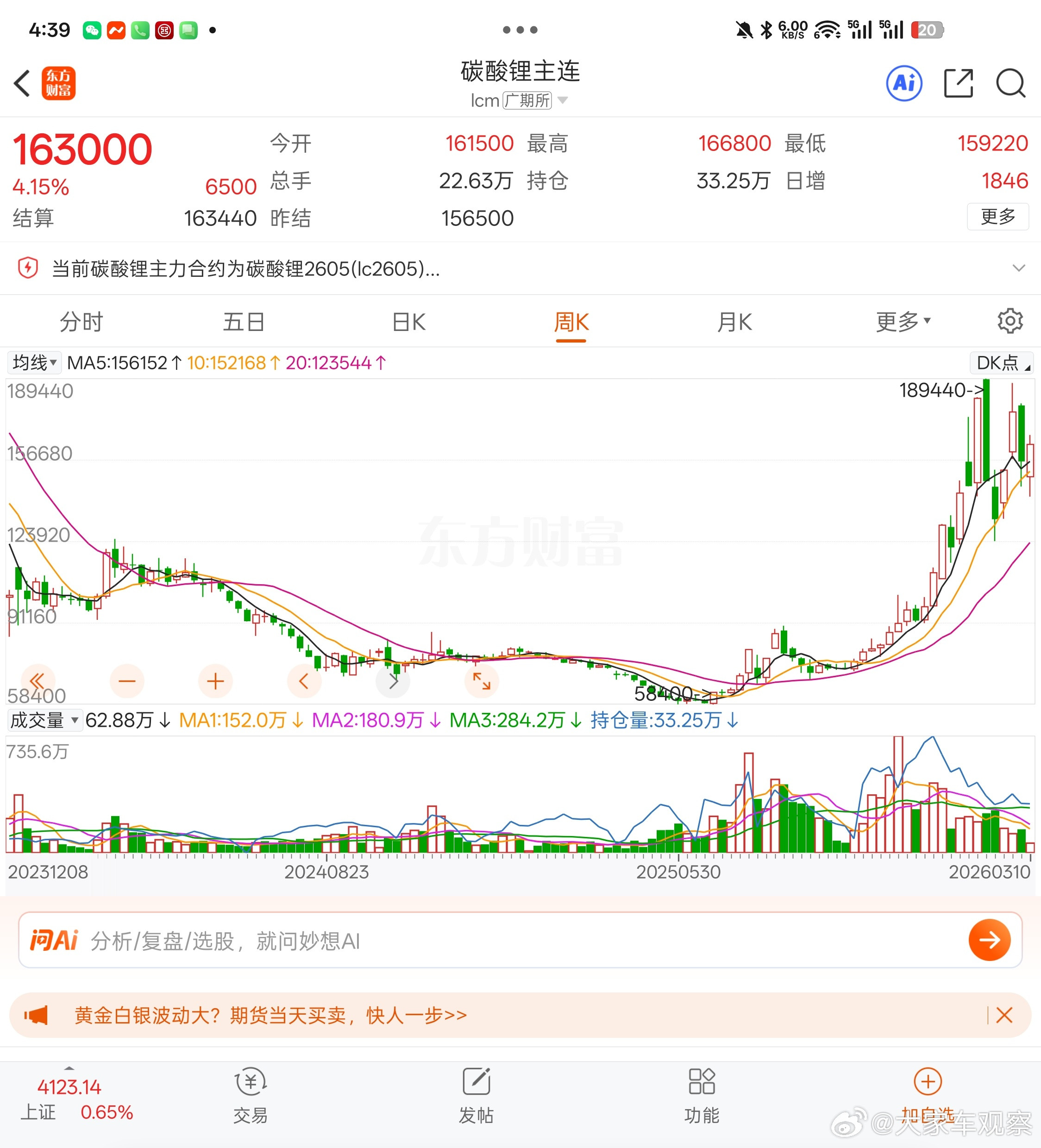Viewport: 1041px width, 1148px height.
Task: Open 交易 trading from bottom navigation
Action: 250,1093
